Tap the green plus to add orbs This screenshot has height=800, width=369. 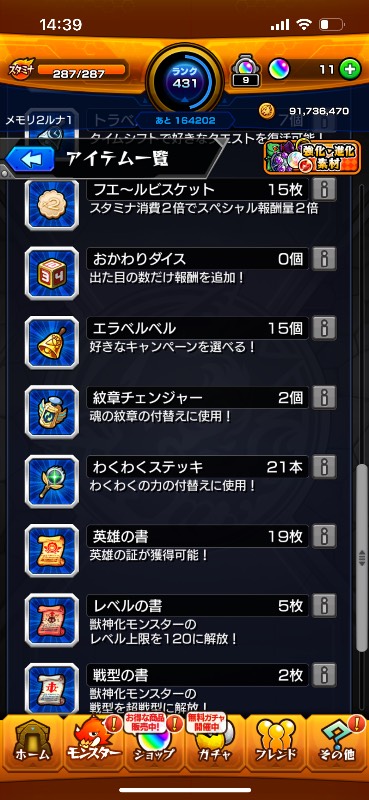pyautogui.click(x=350, y=69)
